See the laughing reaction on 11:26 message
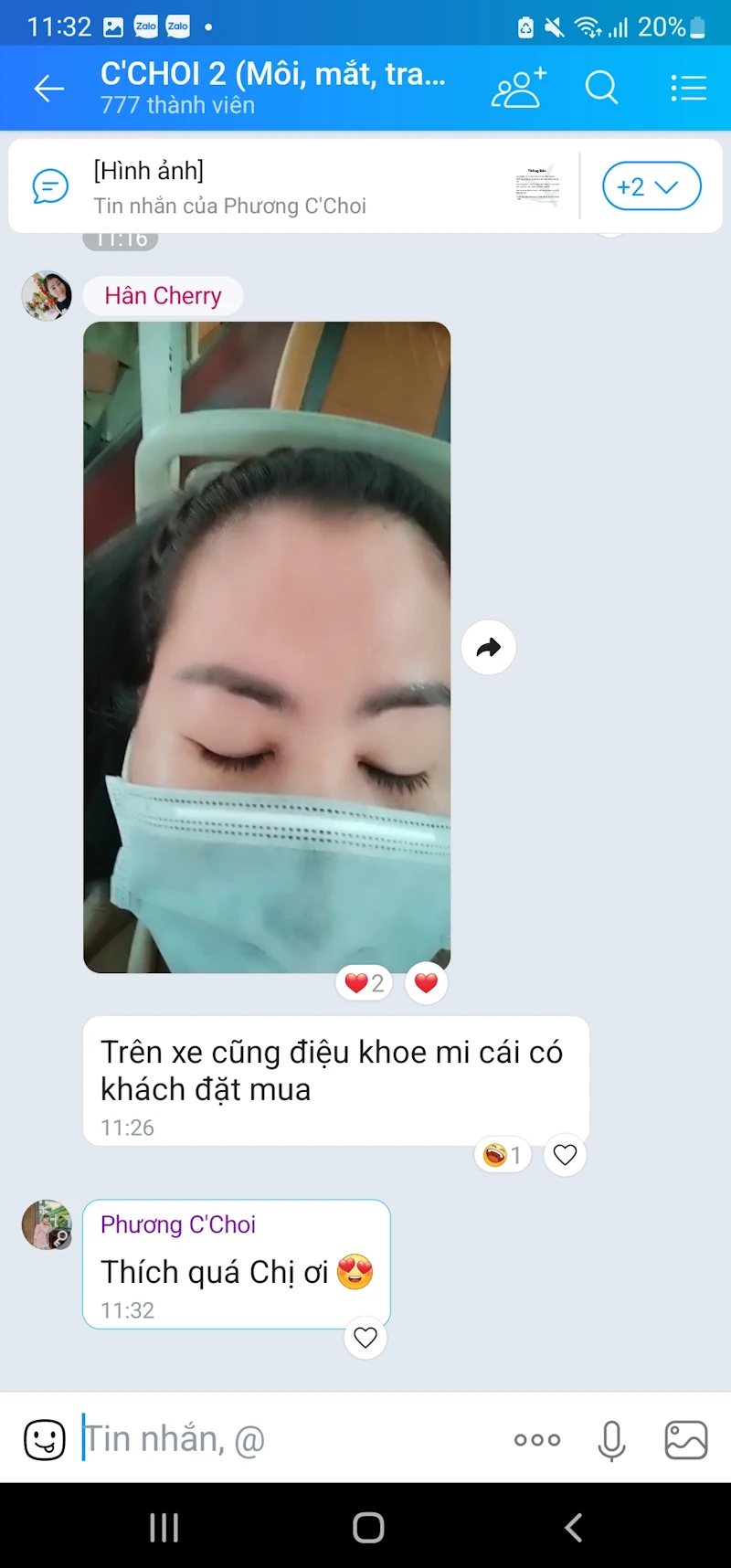This screenshot has height=1568, width=731. point(503,1155)
